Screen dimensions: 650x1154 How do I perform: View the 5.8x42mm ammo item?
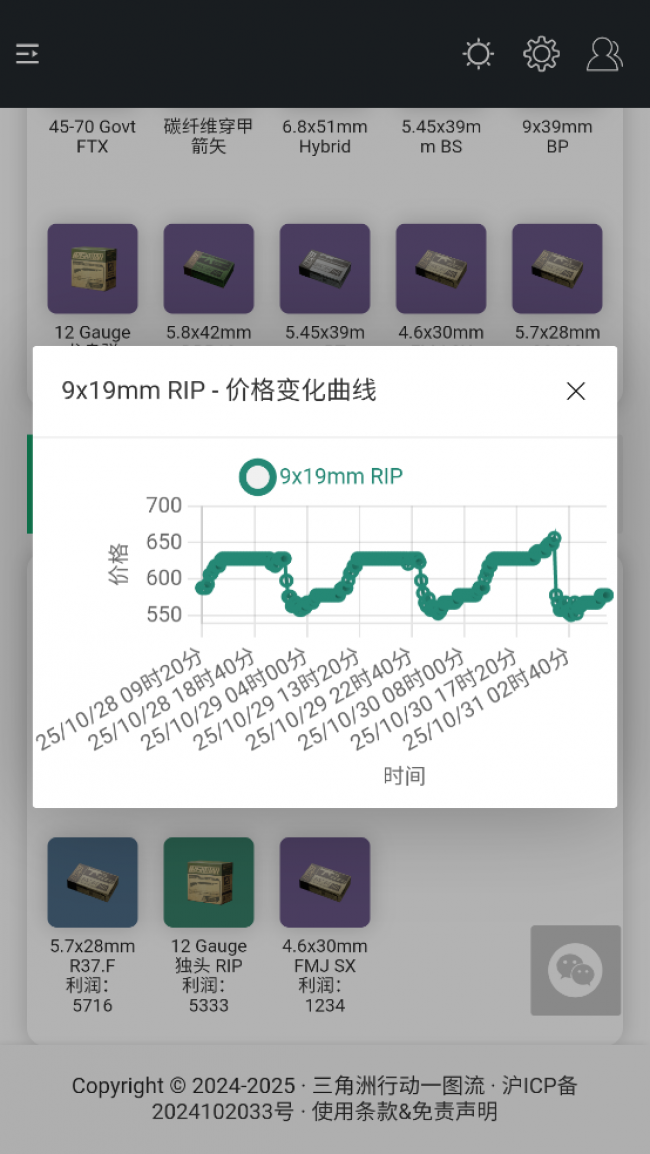[208, 269]
